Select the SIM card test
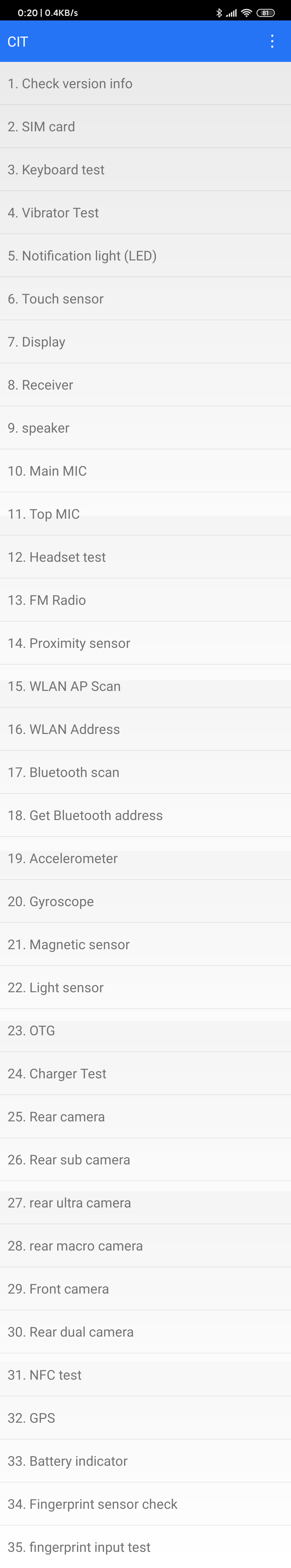The width and height of the screenshot is (291, 1568). (145, 127)
